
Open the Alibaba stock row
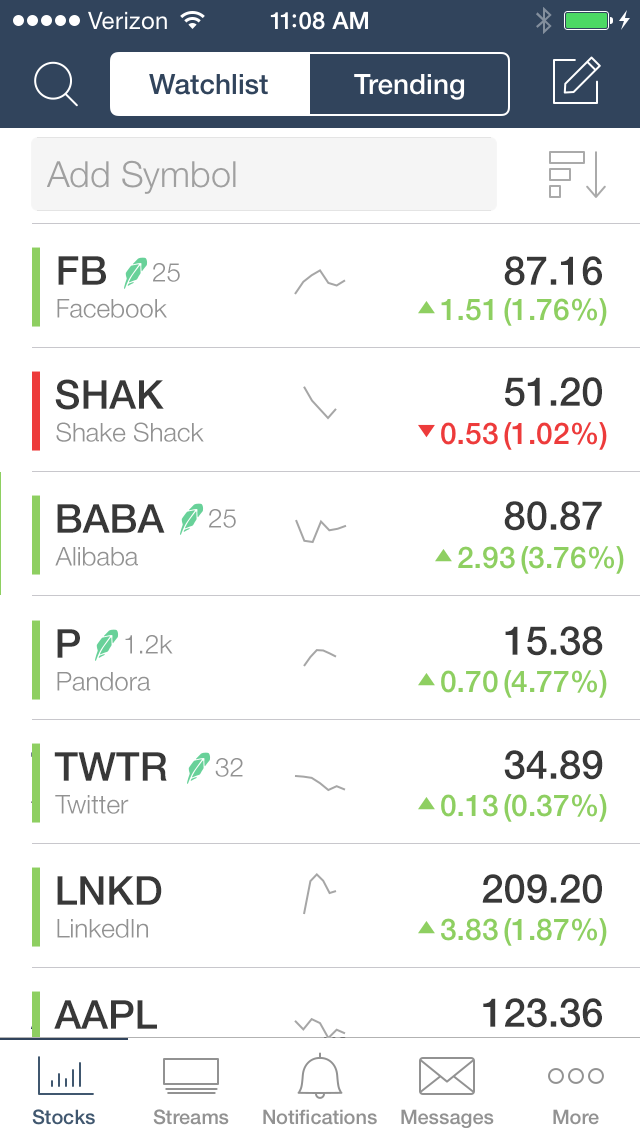click(320, 535)
